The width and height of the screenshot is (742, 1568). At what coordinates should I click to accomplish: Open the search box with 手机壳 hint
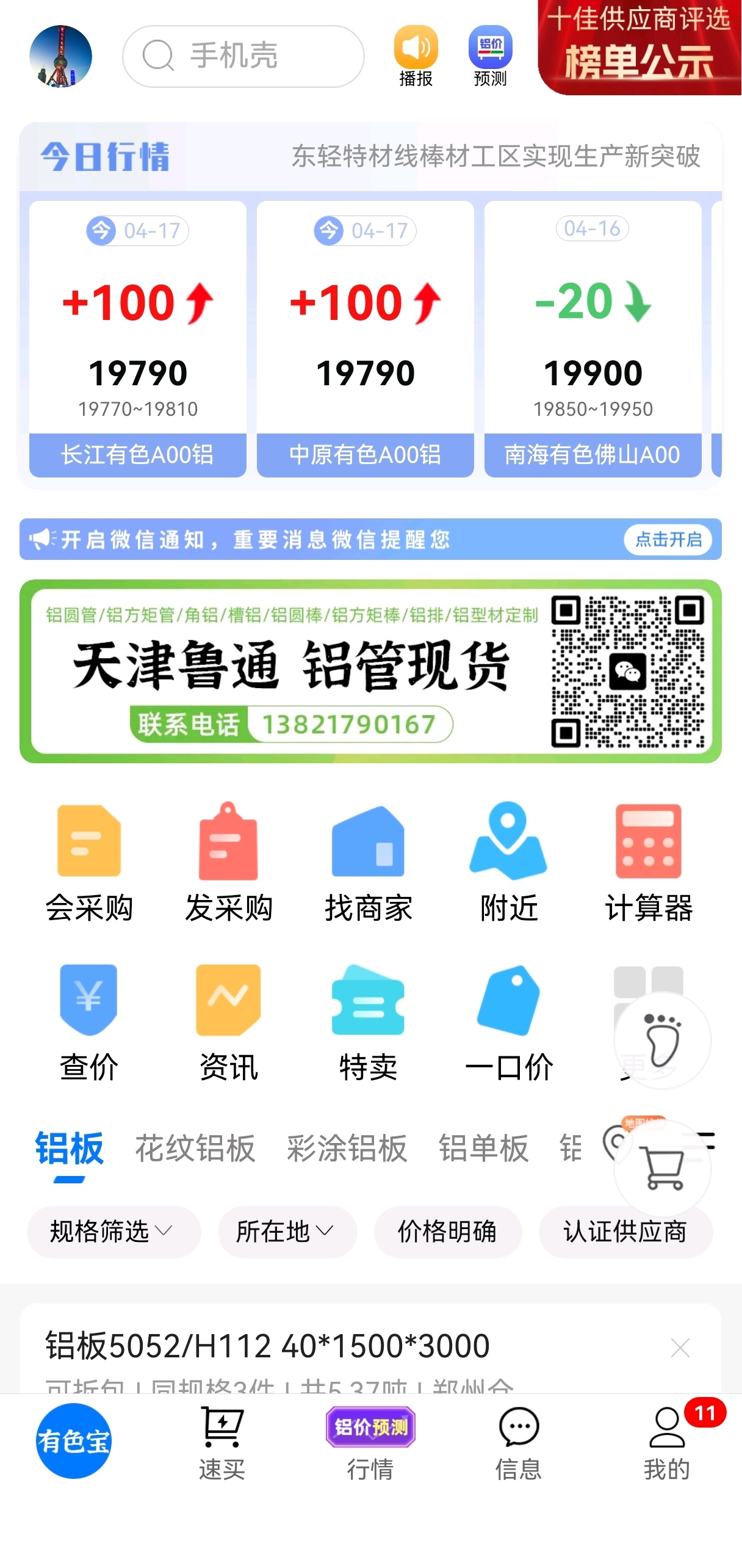point(243,56)
